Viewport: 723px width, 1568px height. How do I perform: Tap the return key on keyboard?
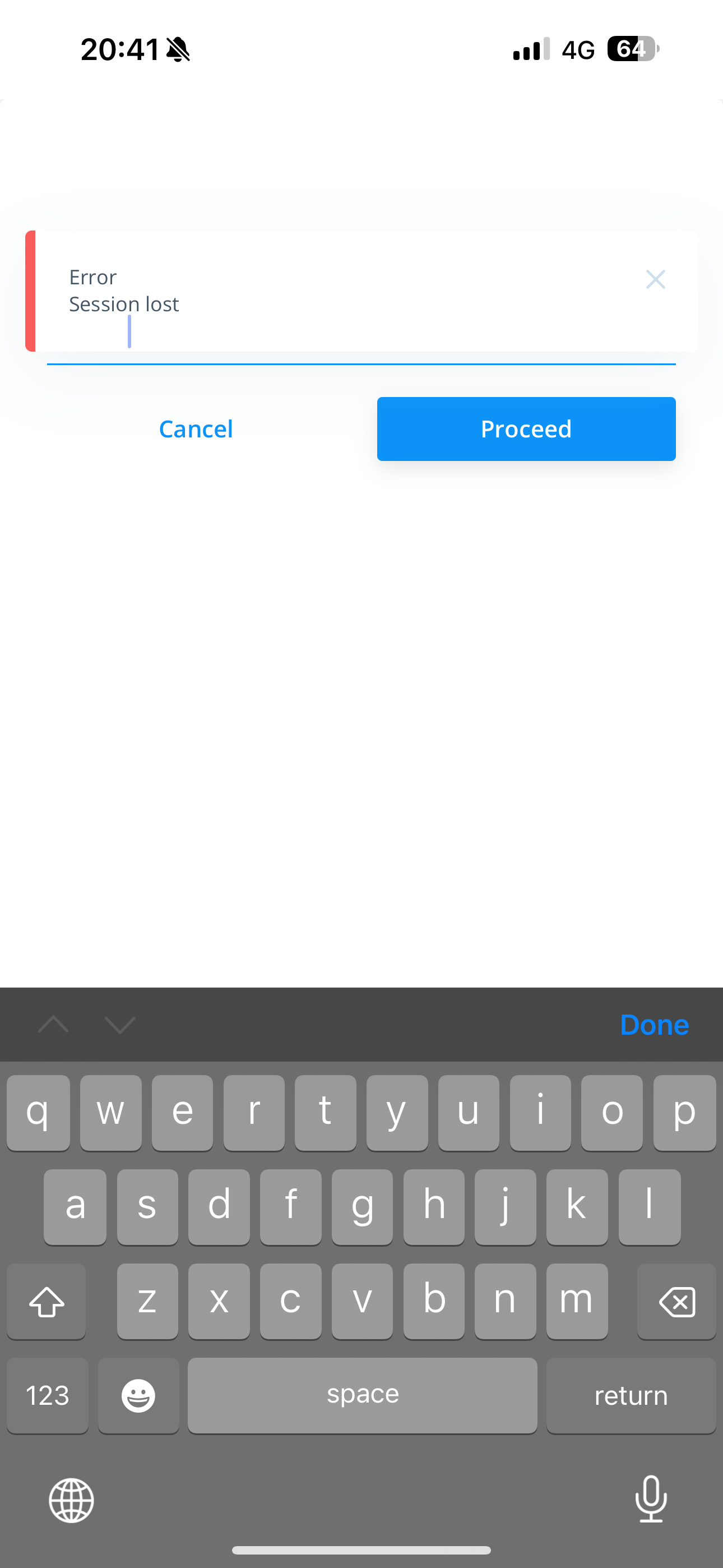631,1395
